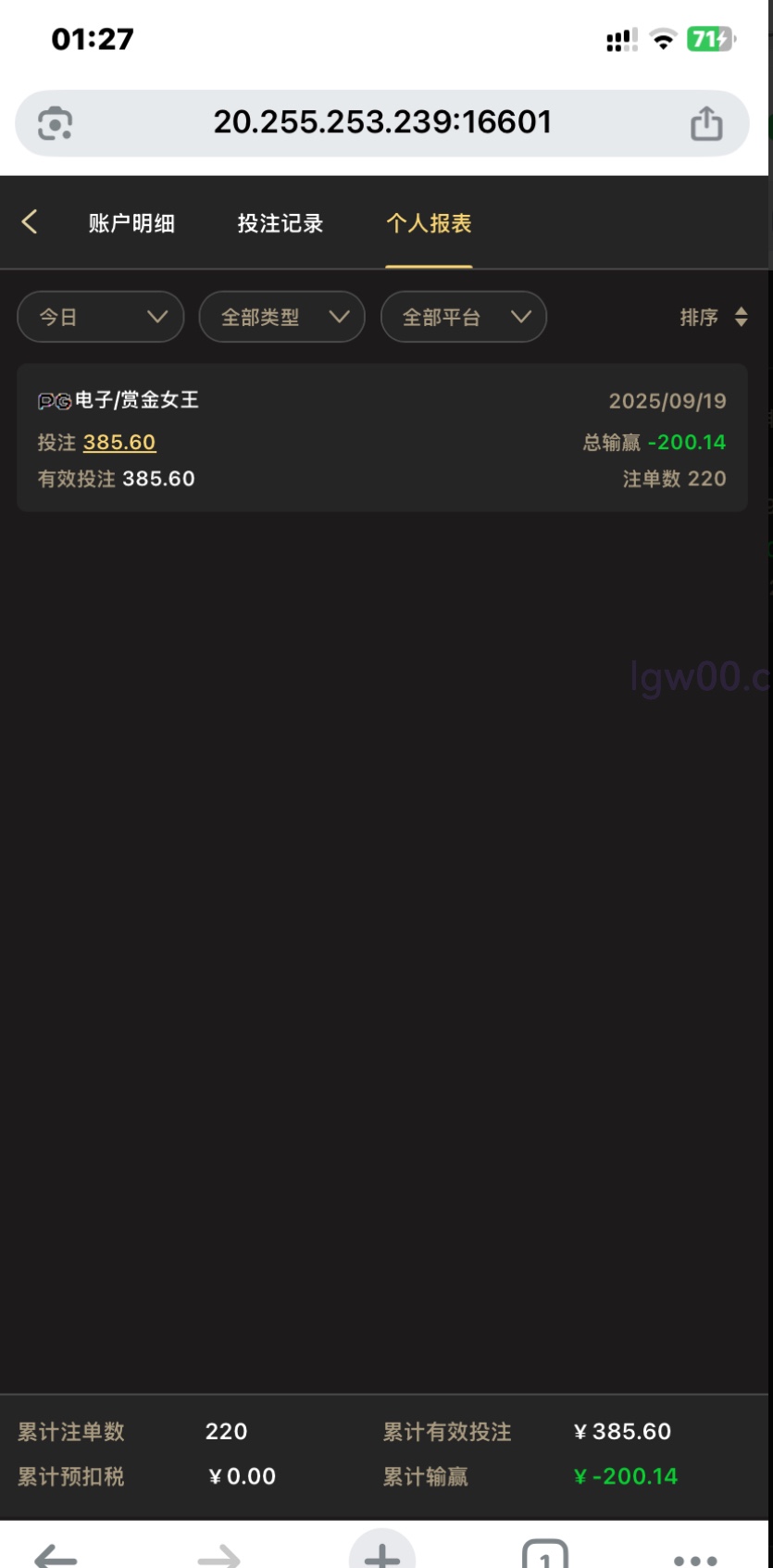Change the 排序 sort order
This screenshot has width=773, height=1568.
(x=713, y=317)
